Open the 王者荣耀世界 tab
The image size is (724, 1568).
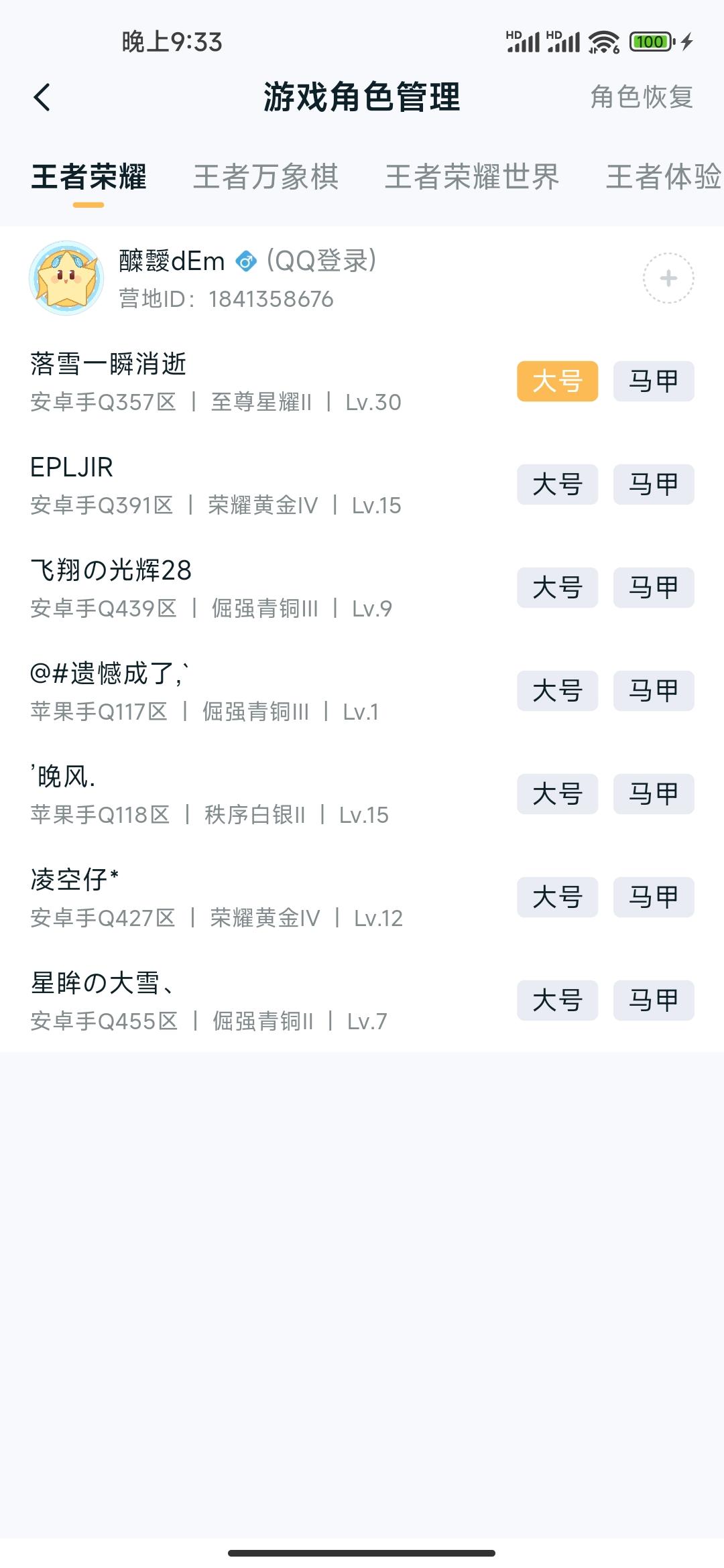pos(473,178)
